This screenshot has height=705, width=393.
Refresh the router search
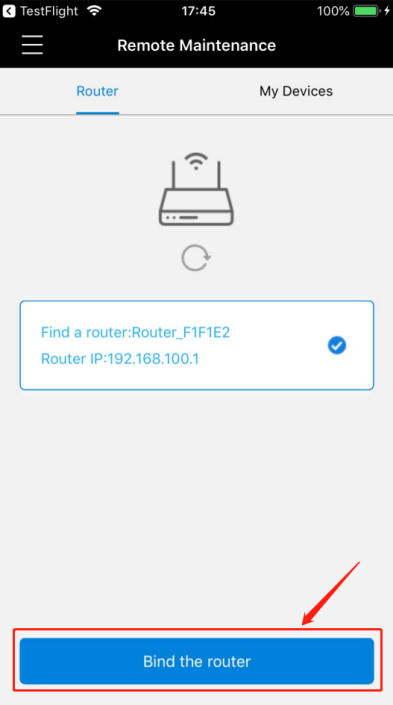tap(196, 258)
